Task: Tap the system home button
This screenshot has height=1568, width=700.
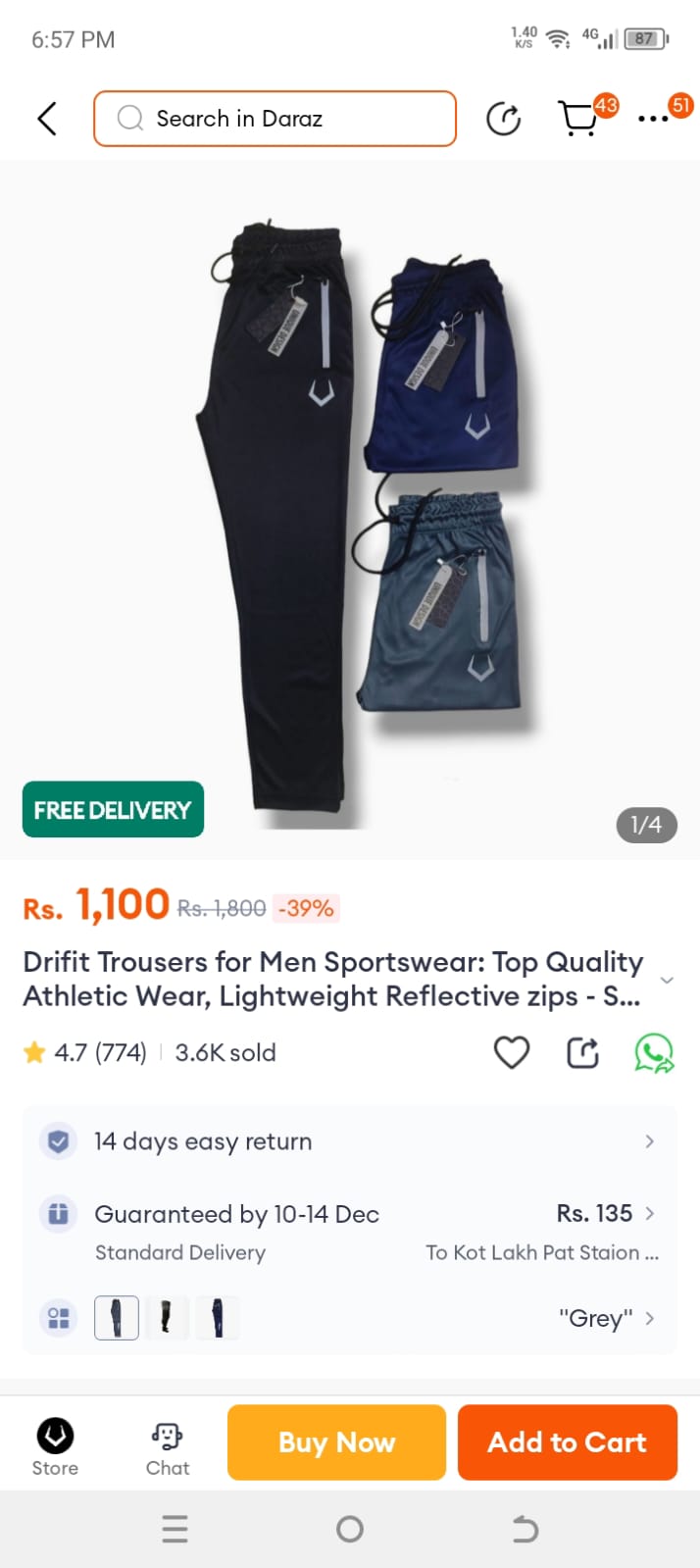Action: (x=350, y=1529)
